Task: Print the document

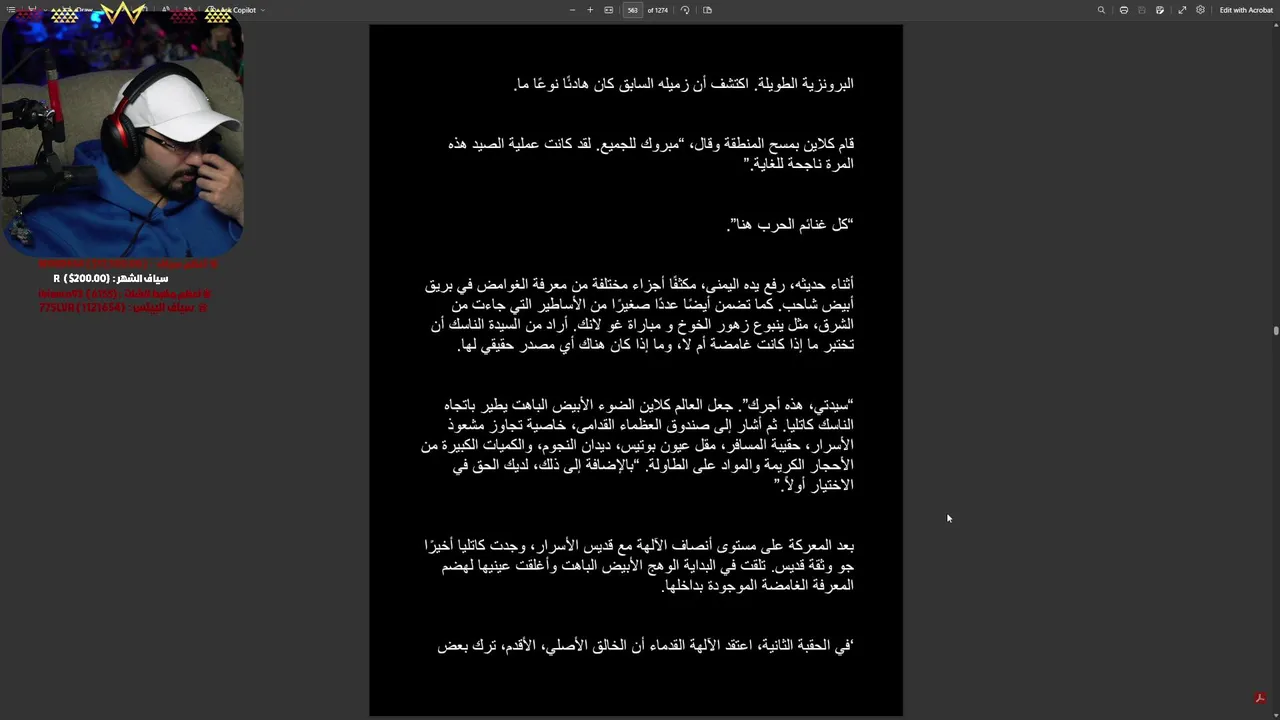Action: pos(1124,10)
